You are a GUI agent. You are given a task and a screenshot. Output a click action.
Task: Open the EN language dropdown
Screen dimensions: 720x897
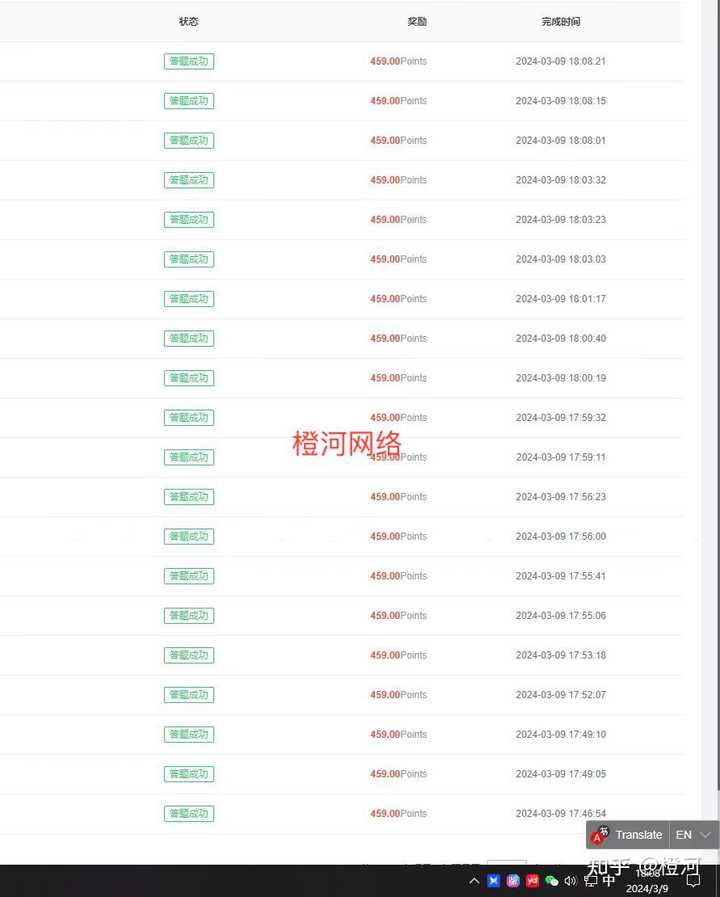pos(694,835)
